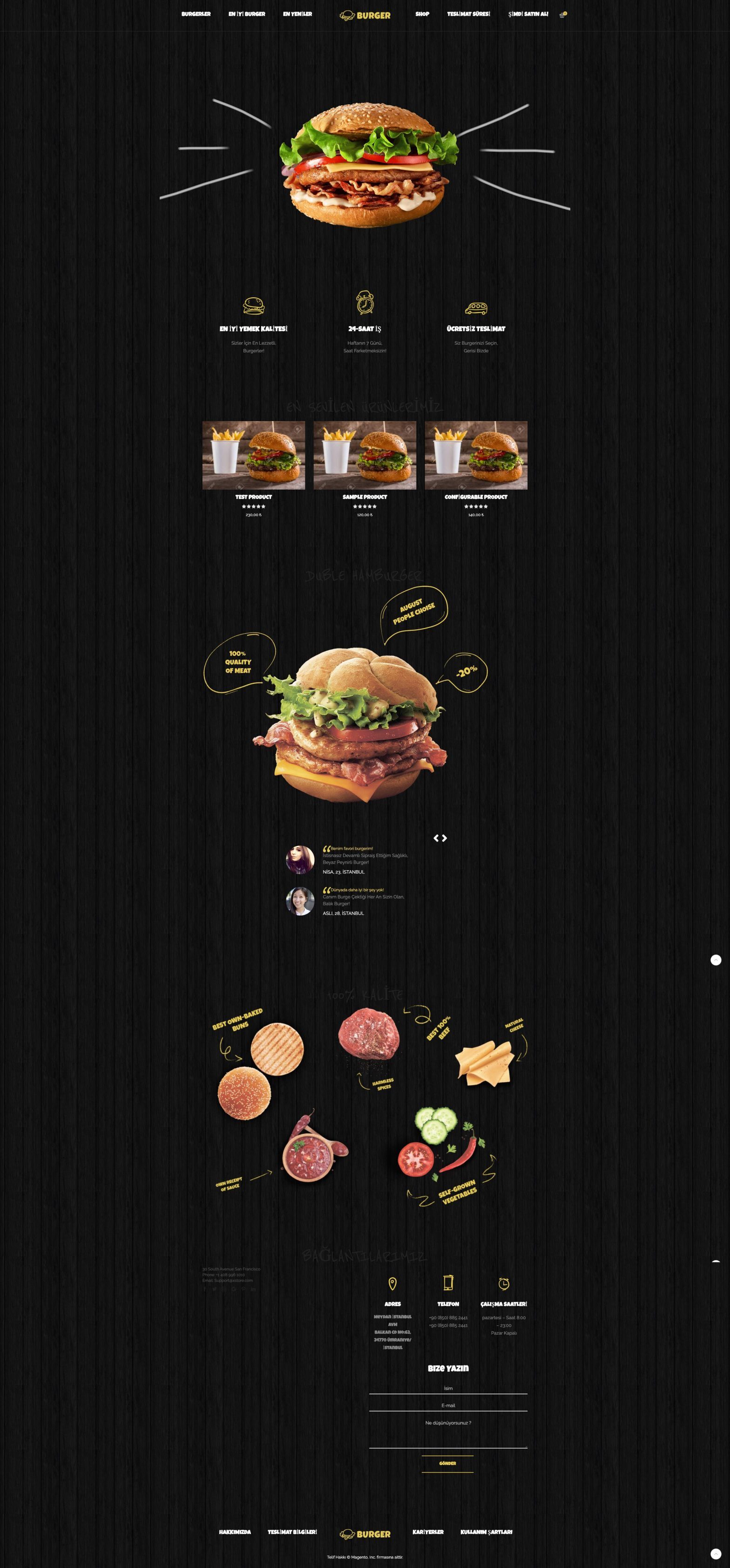Submit the form with Gönder

click(x=447, y=1463)
